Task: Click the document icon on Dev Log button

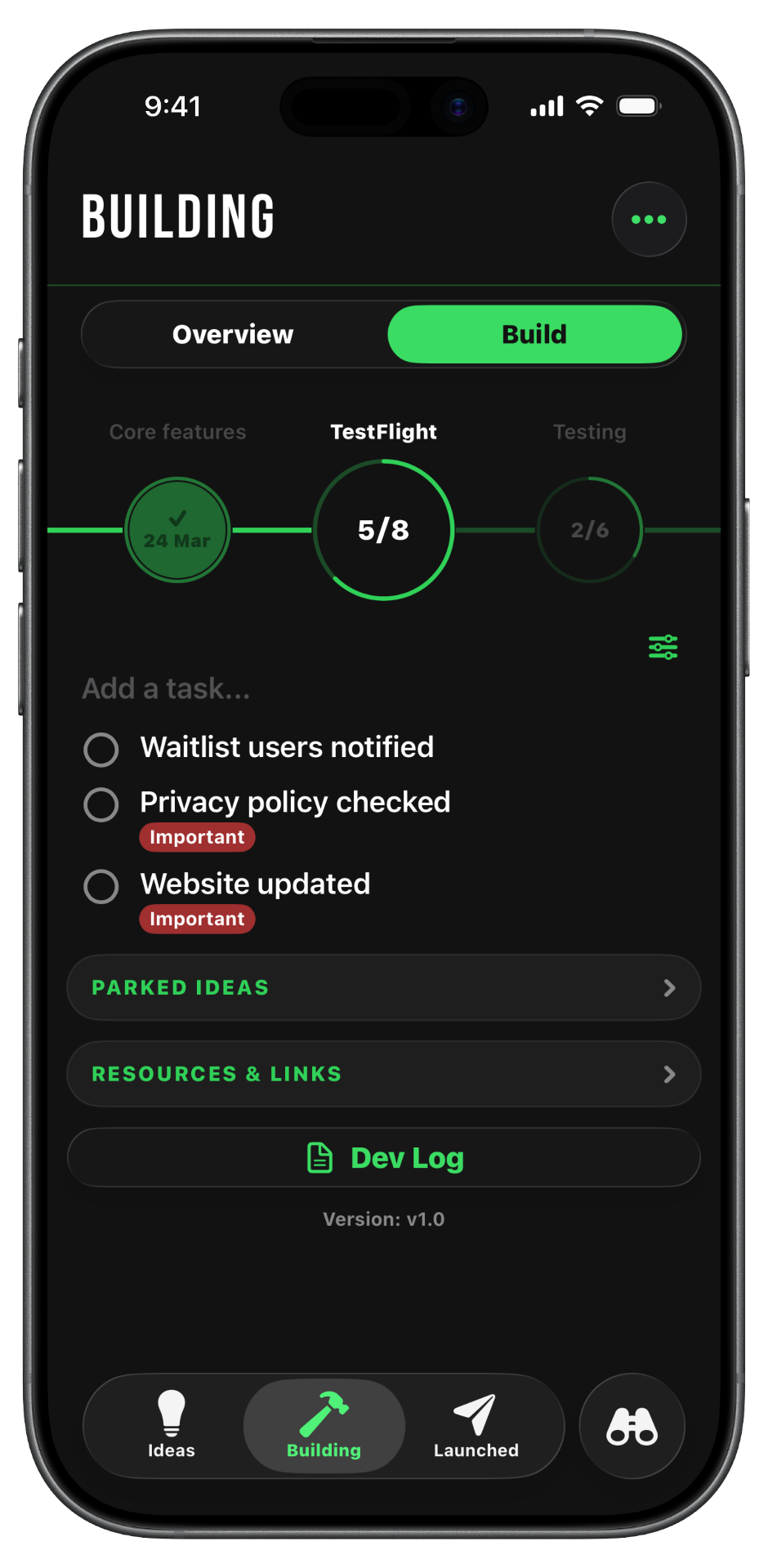Action: click(319, 1157)
